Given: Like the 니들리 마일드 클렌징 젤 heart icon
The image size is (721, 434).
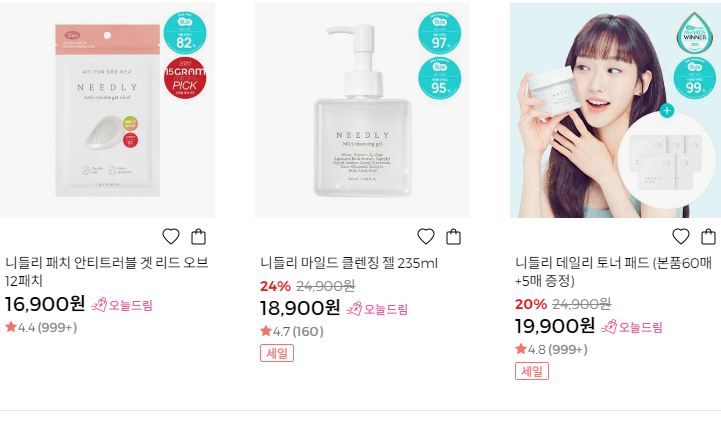Looking at the screenshot, I should tap(426, 237).
